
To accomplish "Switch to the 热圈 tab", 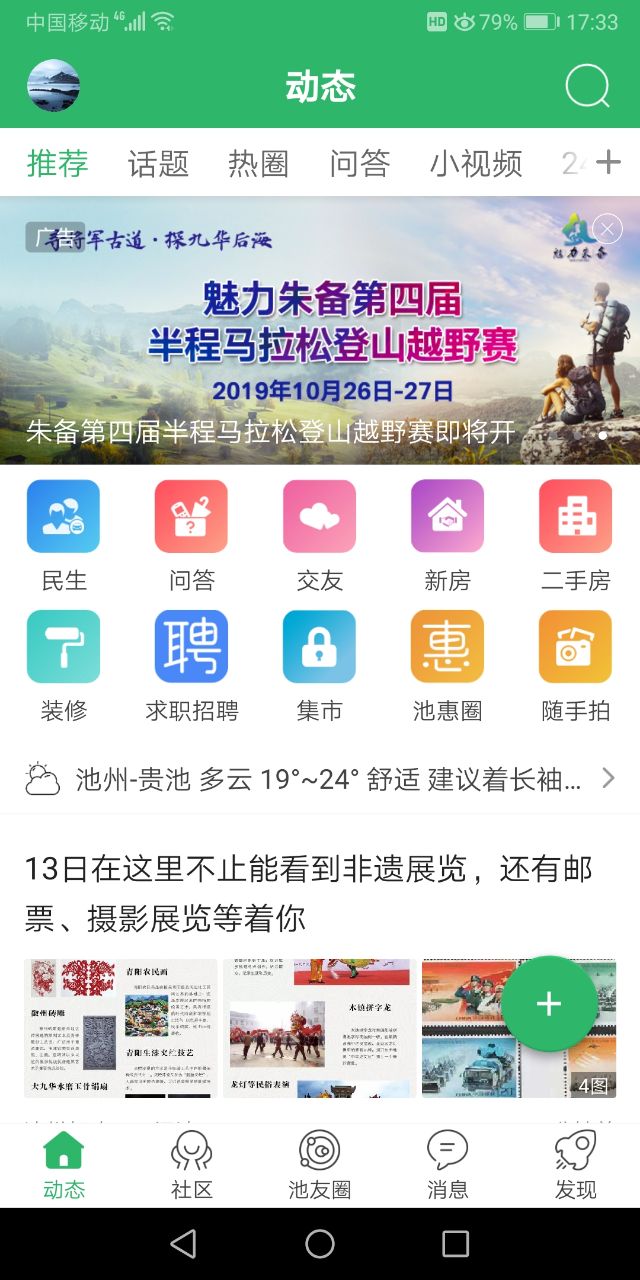I will pyautogui.click(x=258, y=163).
